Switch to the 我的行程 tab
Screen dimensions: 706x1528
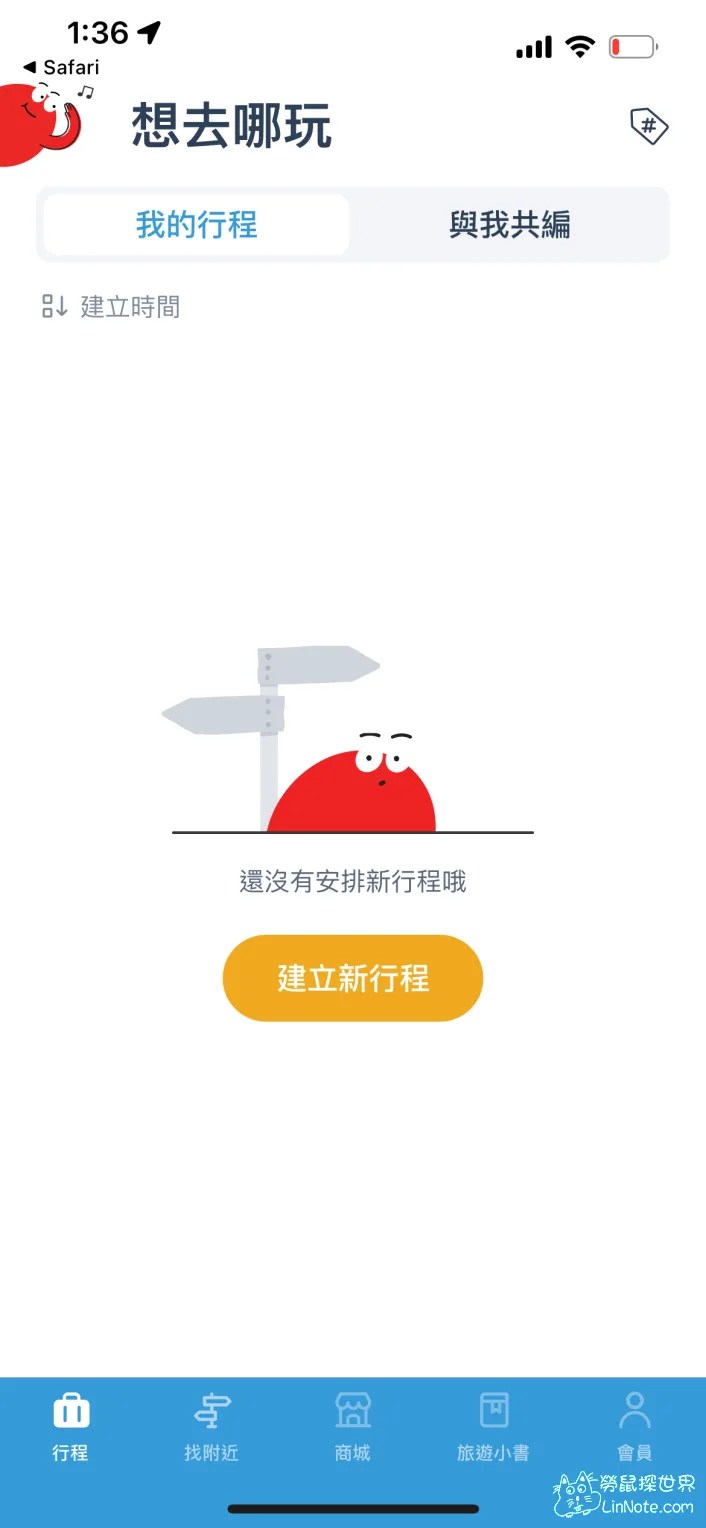[197, 225]
